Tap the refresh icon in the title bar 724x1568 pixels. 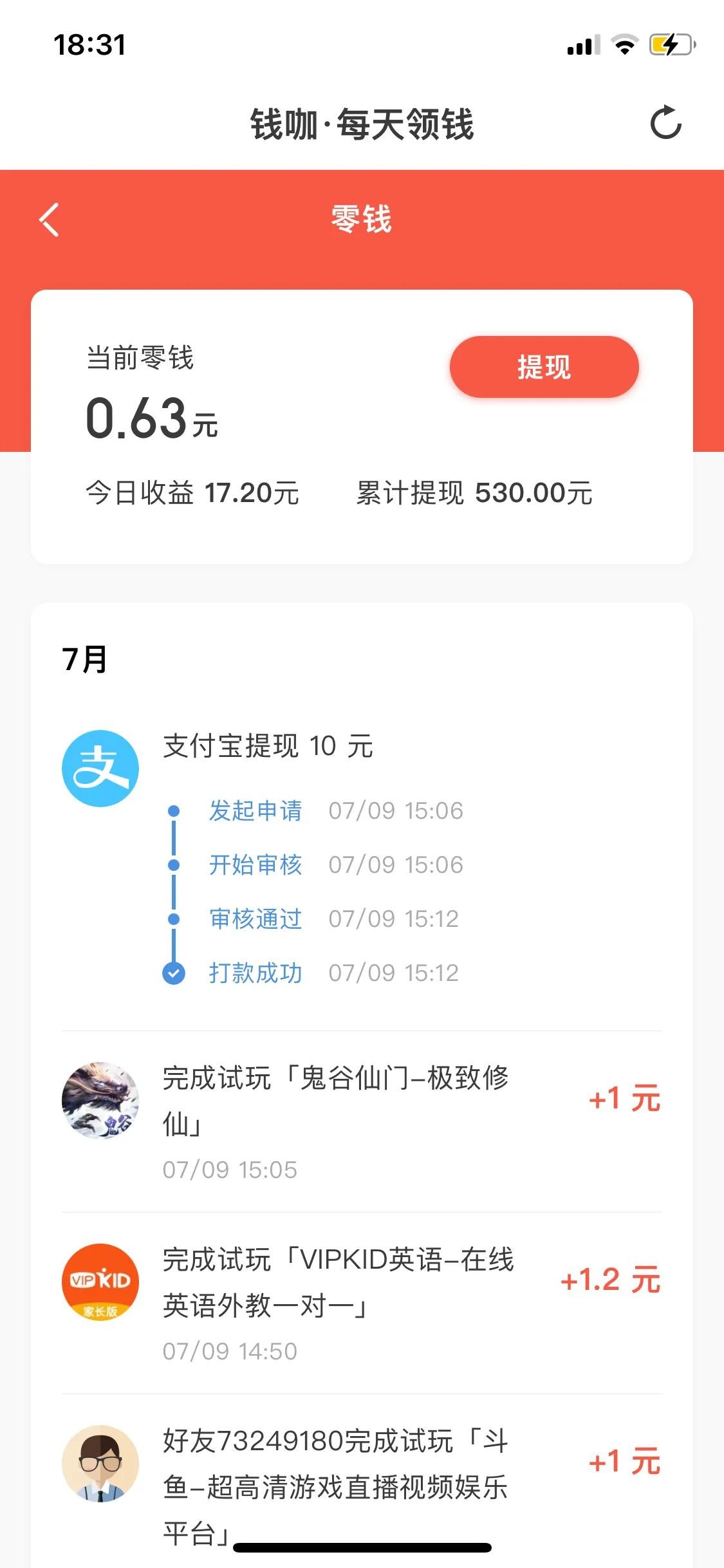(665, 122)
